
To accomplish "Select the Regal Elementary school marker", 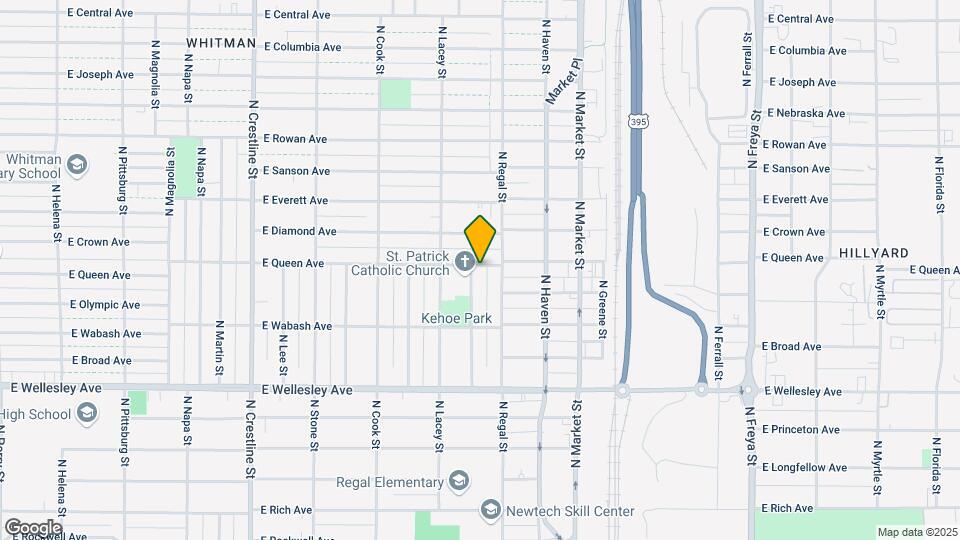I will 459,483.
